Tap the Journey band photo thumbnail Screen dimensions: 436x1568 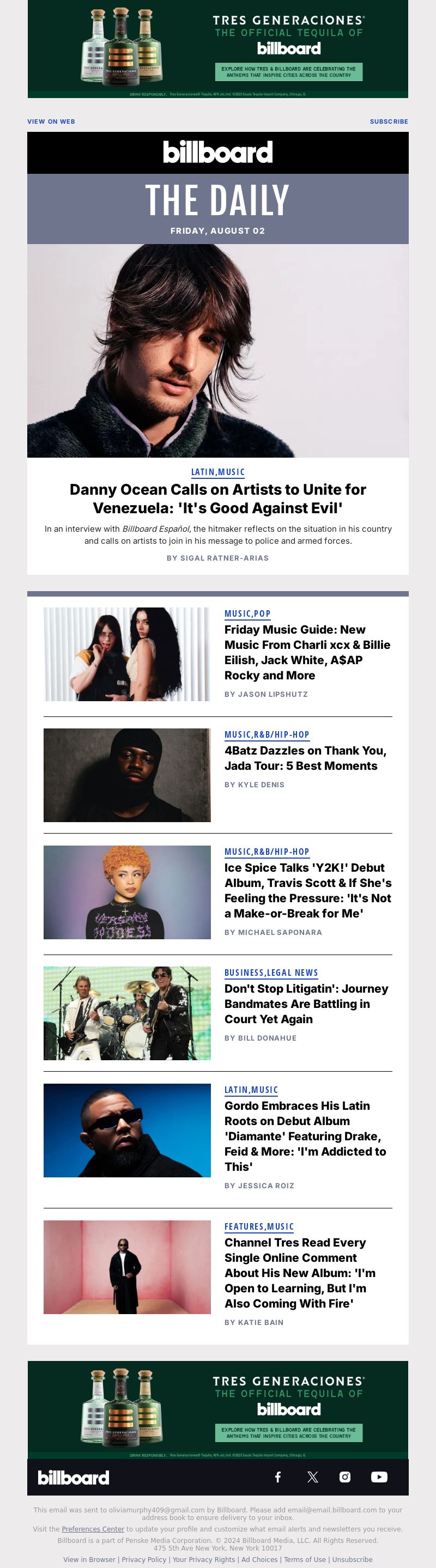tap(126, 1013)
